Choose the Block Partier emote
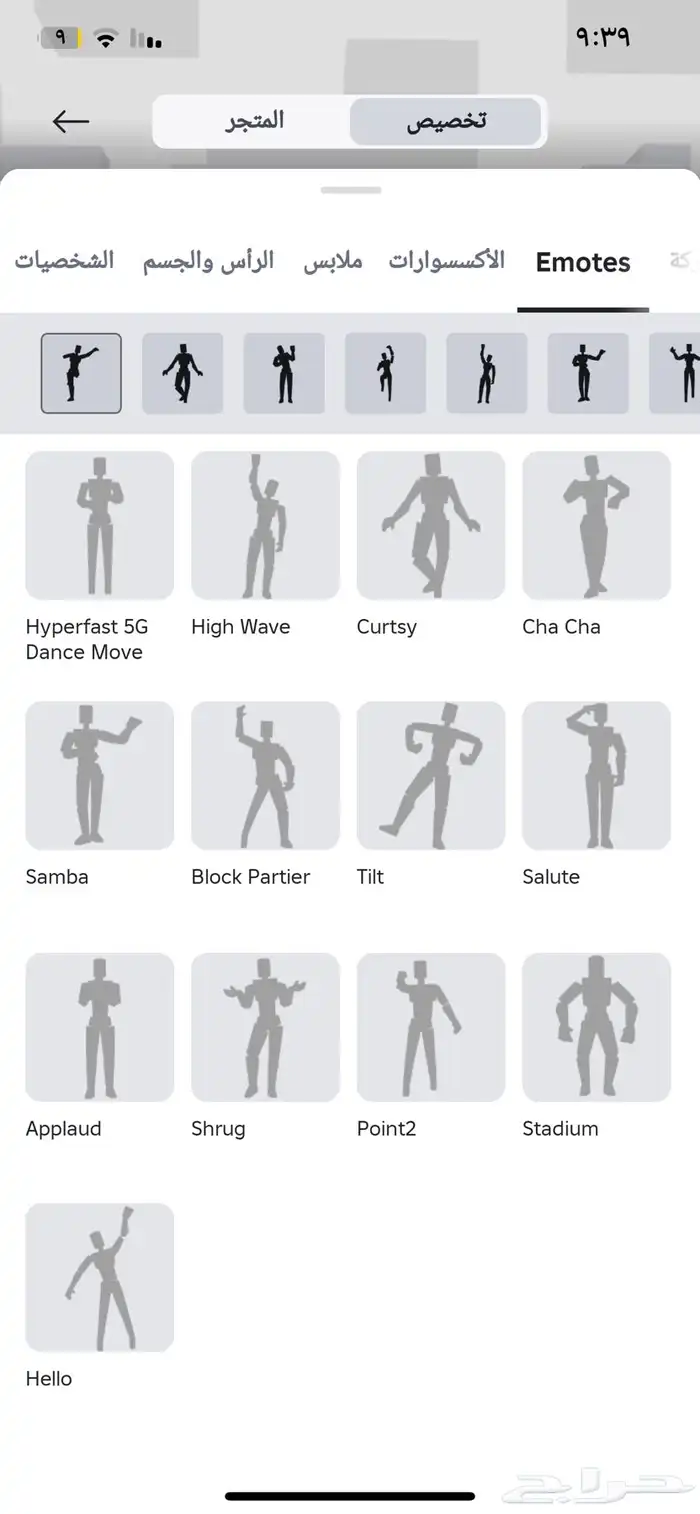Image resolution: width=700 pixels, height=1514 pixels. coord(265,776)
